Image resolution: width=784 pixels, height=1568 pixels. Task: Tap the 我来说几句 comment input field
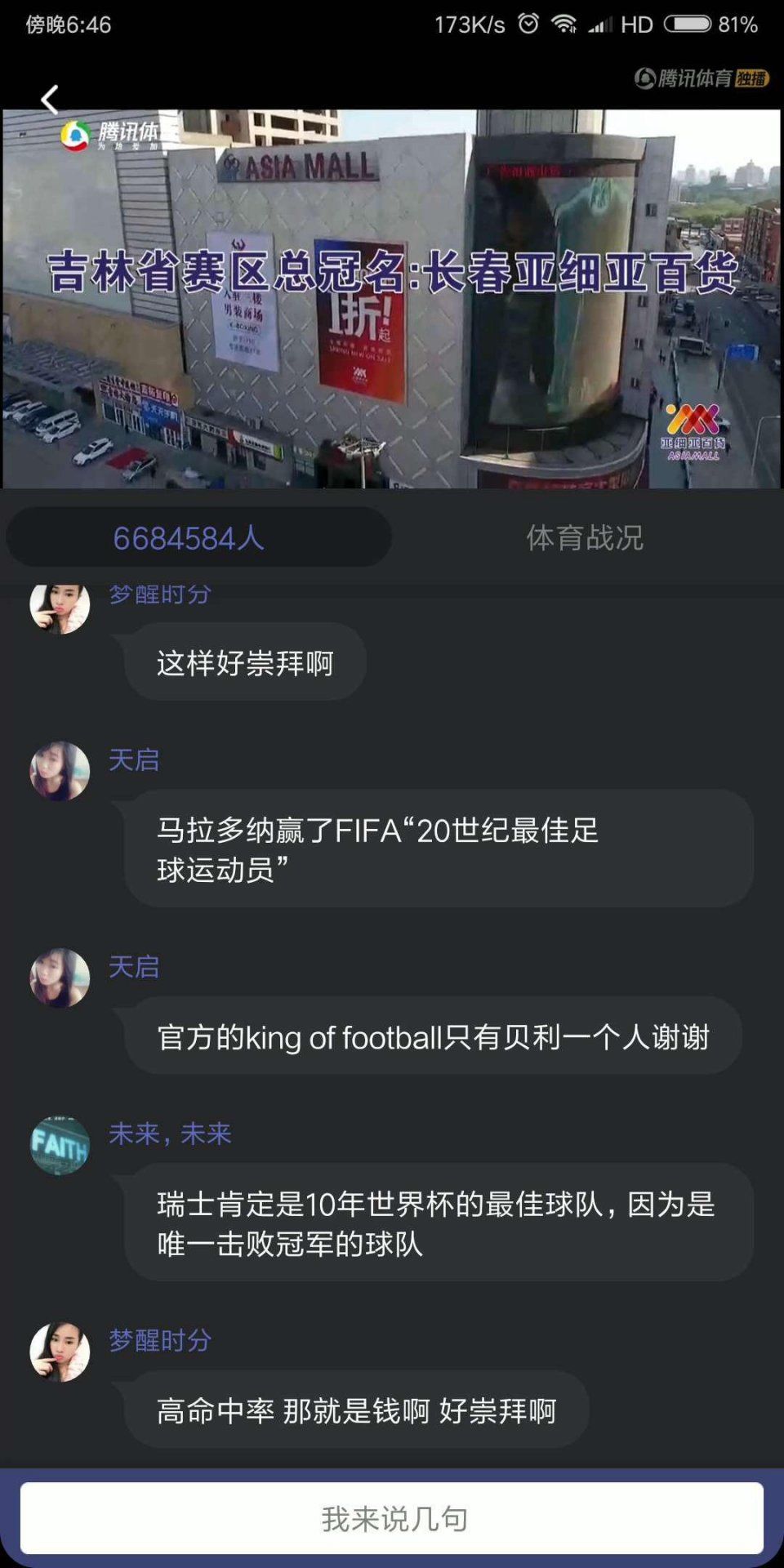tap(392, 1517)
